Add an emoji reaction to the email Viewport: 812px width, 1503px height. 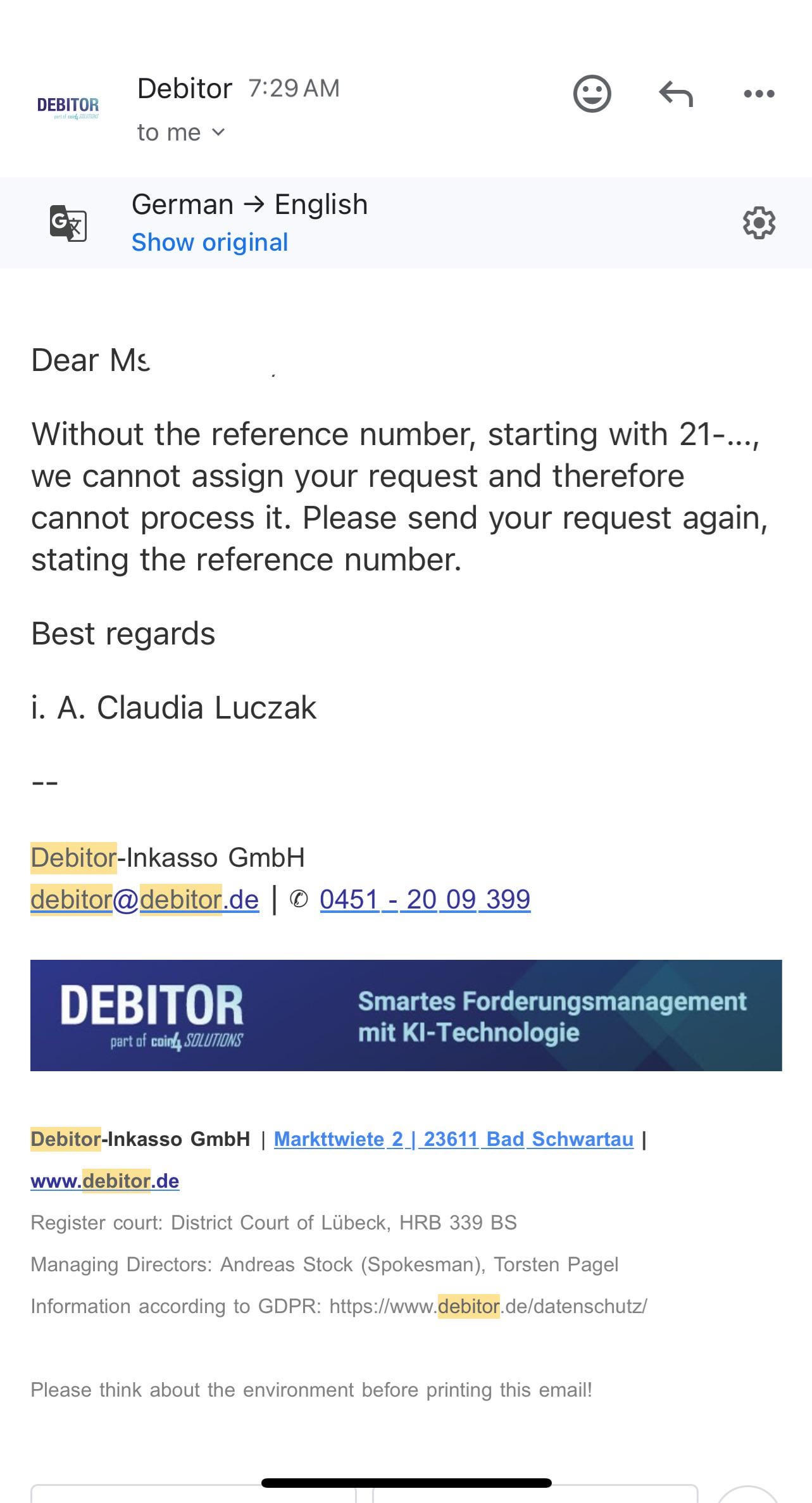592,94
